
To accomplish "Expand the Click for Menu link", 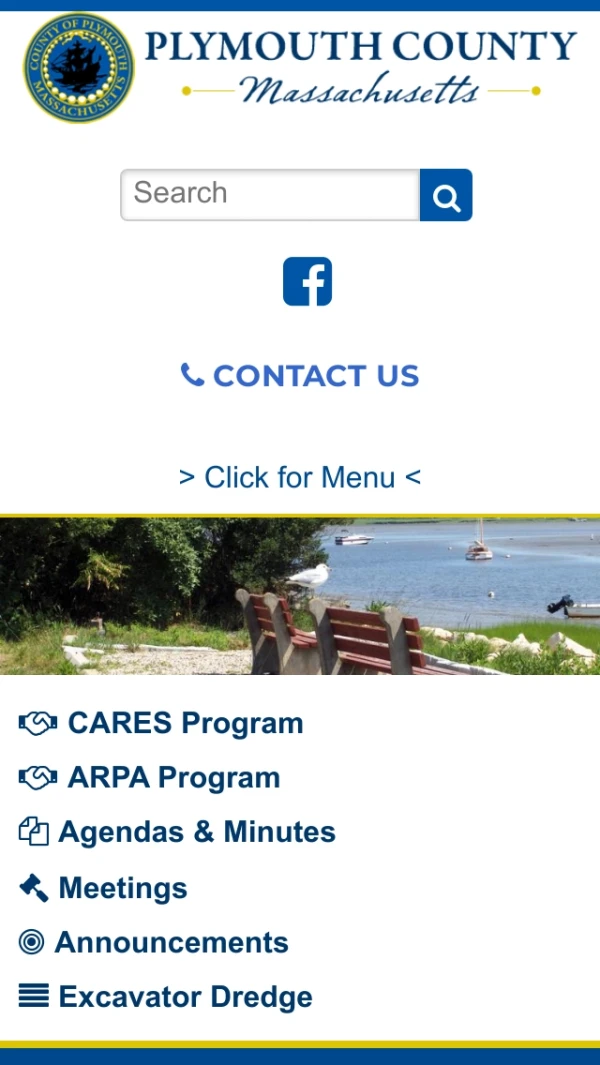I will [300, 478].
